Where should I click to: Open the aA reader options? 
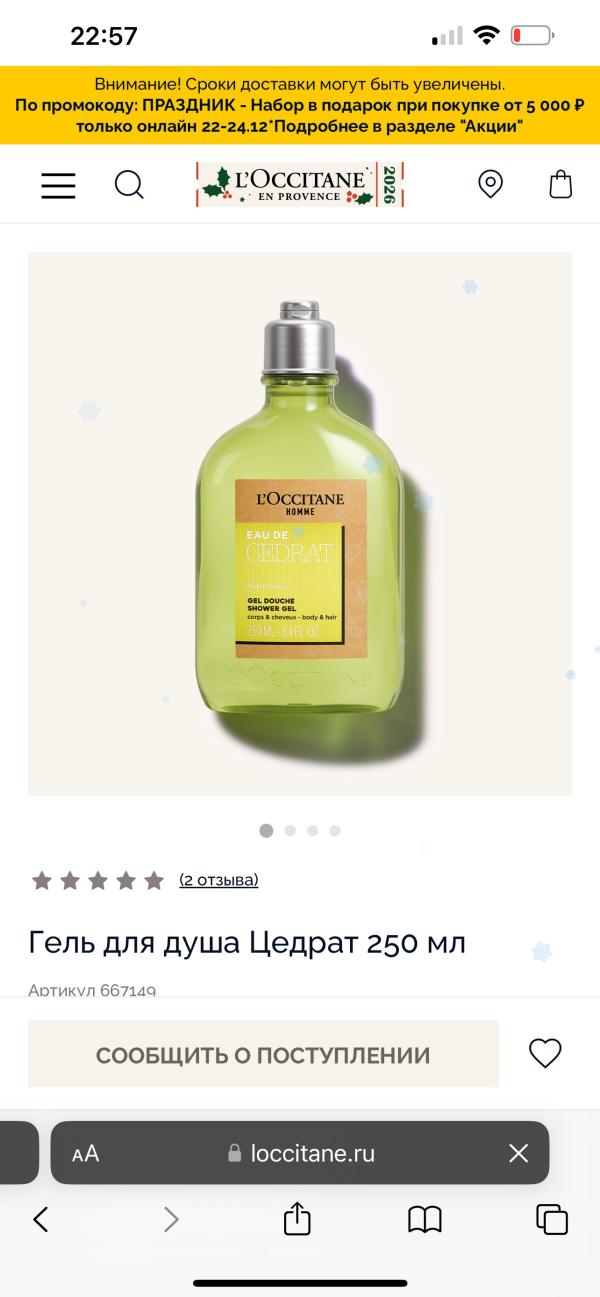(x=86, y=1153)
